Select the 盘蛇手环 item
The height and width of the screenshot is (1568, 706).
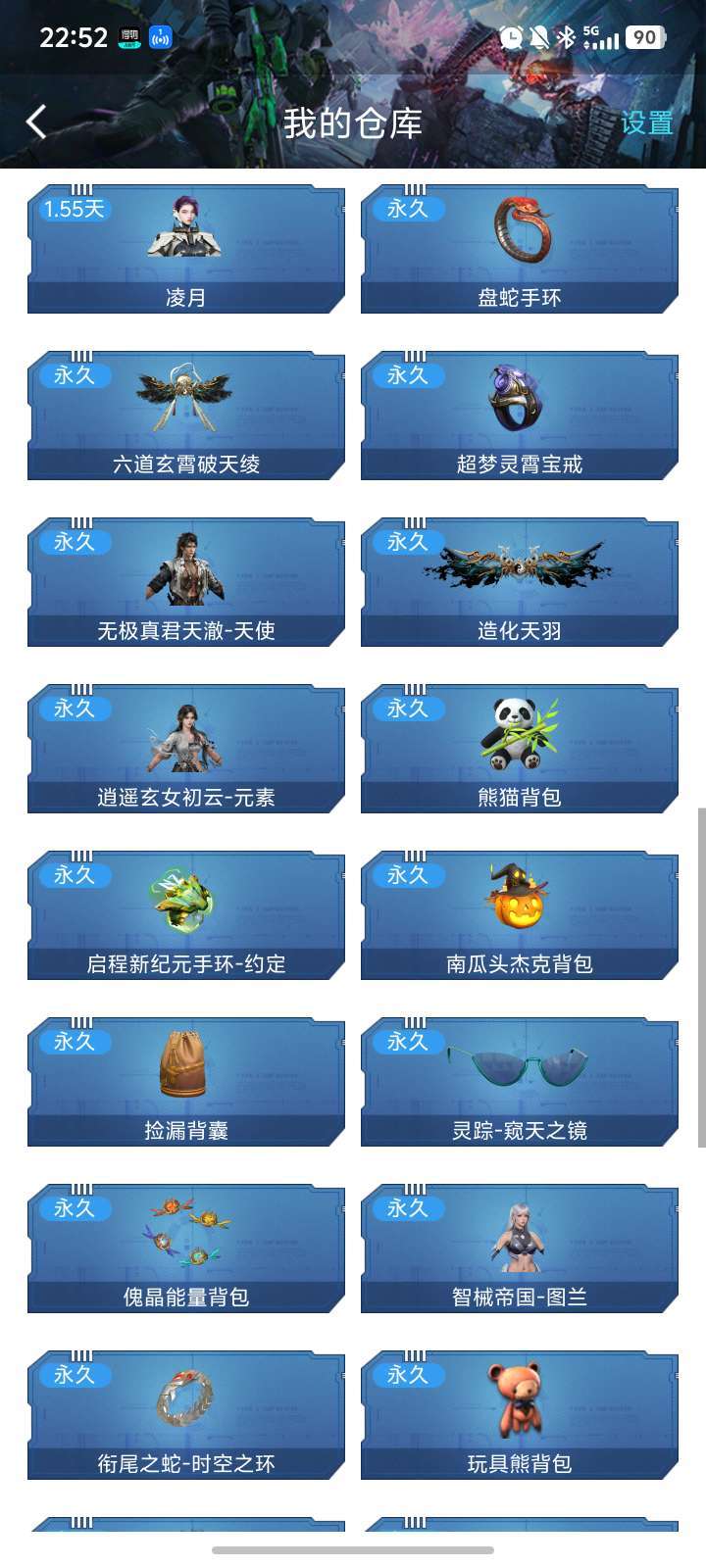point(520,249)
